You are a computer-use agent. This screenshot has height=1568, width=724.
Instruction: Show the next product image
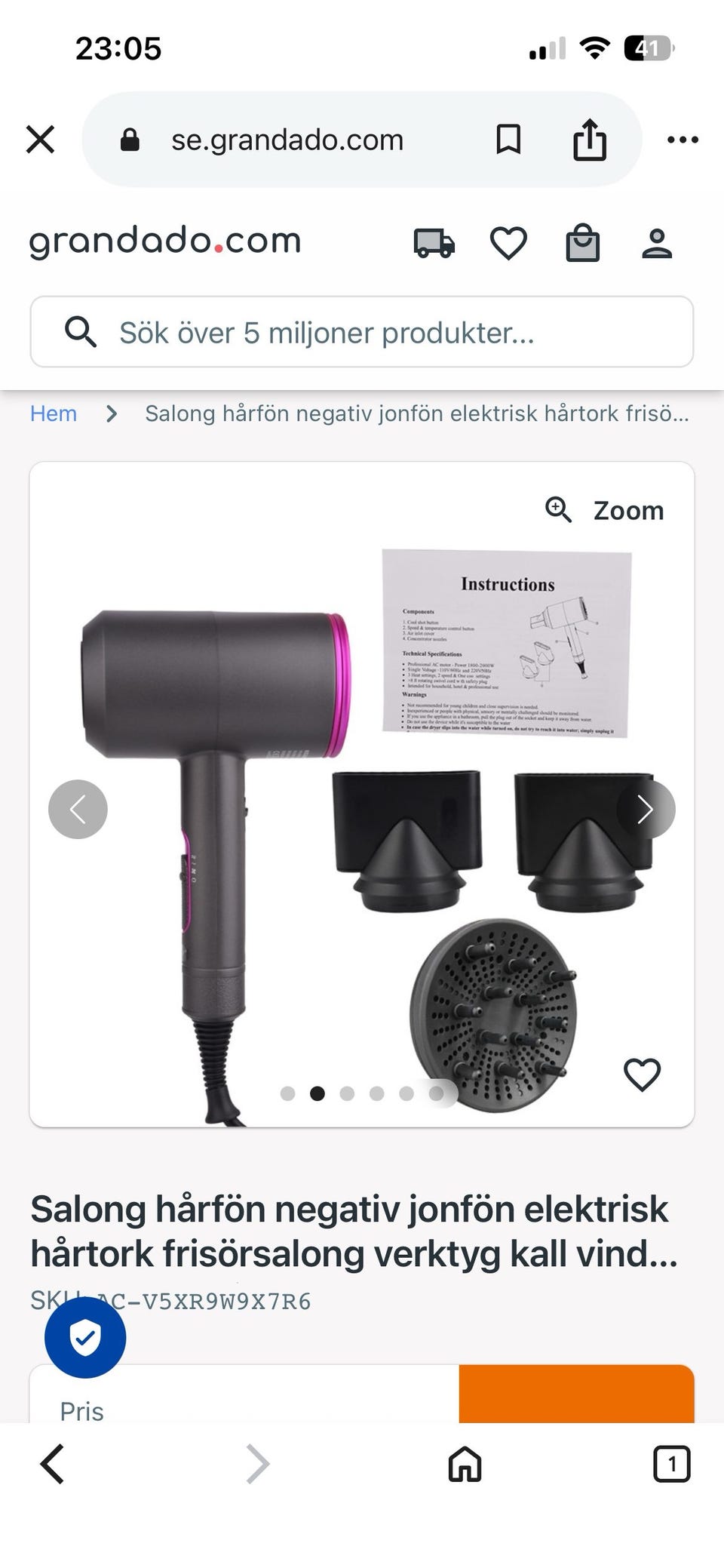(646, 809)
